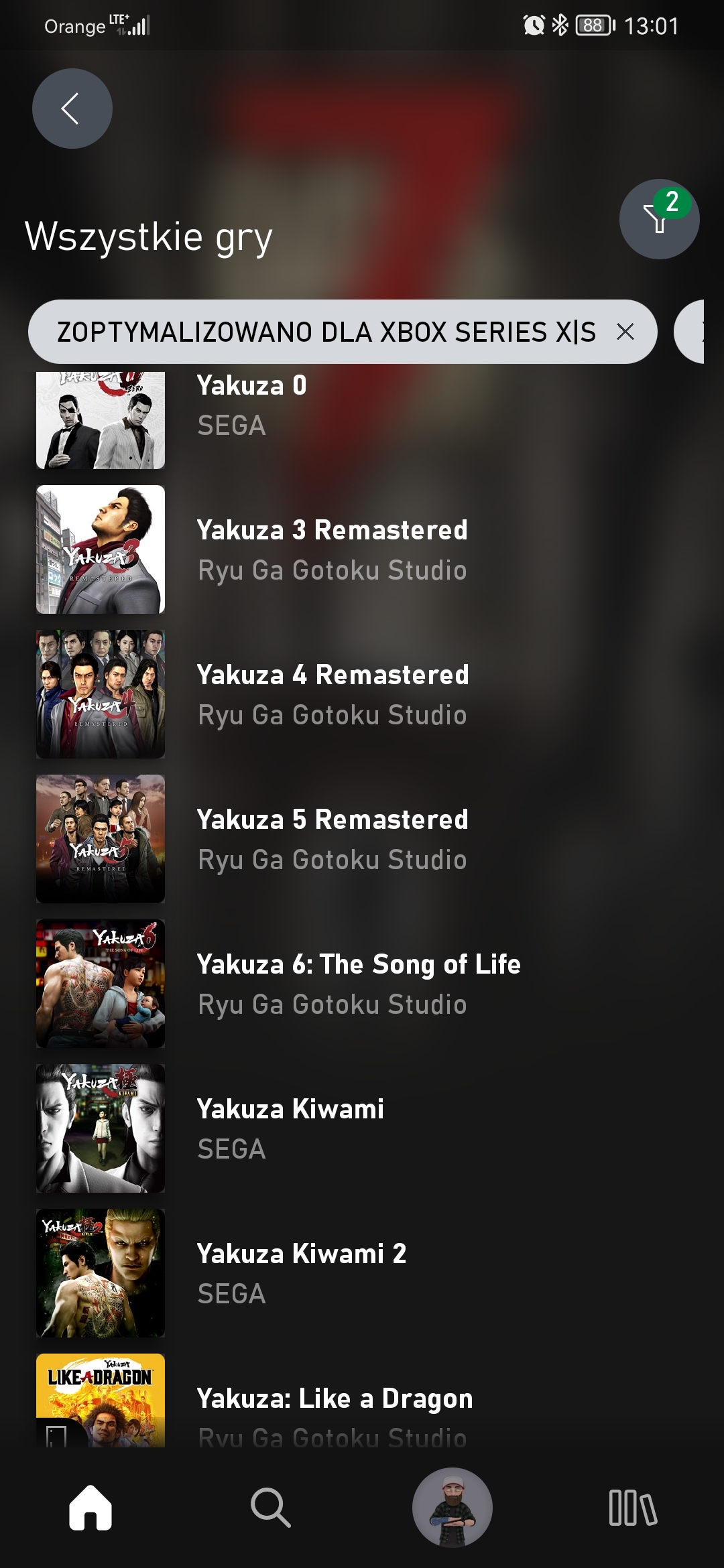This screenshot has width=724, height=1568.
Task: Open Yakuza 6: The Song of Life
Action: tap(362, 984)
